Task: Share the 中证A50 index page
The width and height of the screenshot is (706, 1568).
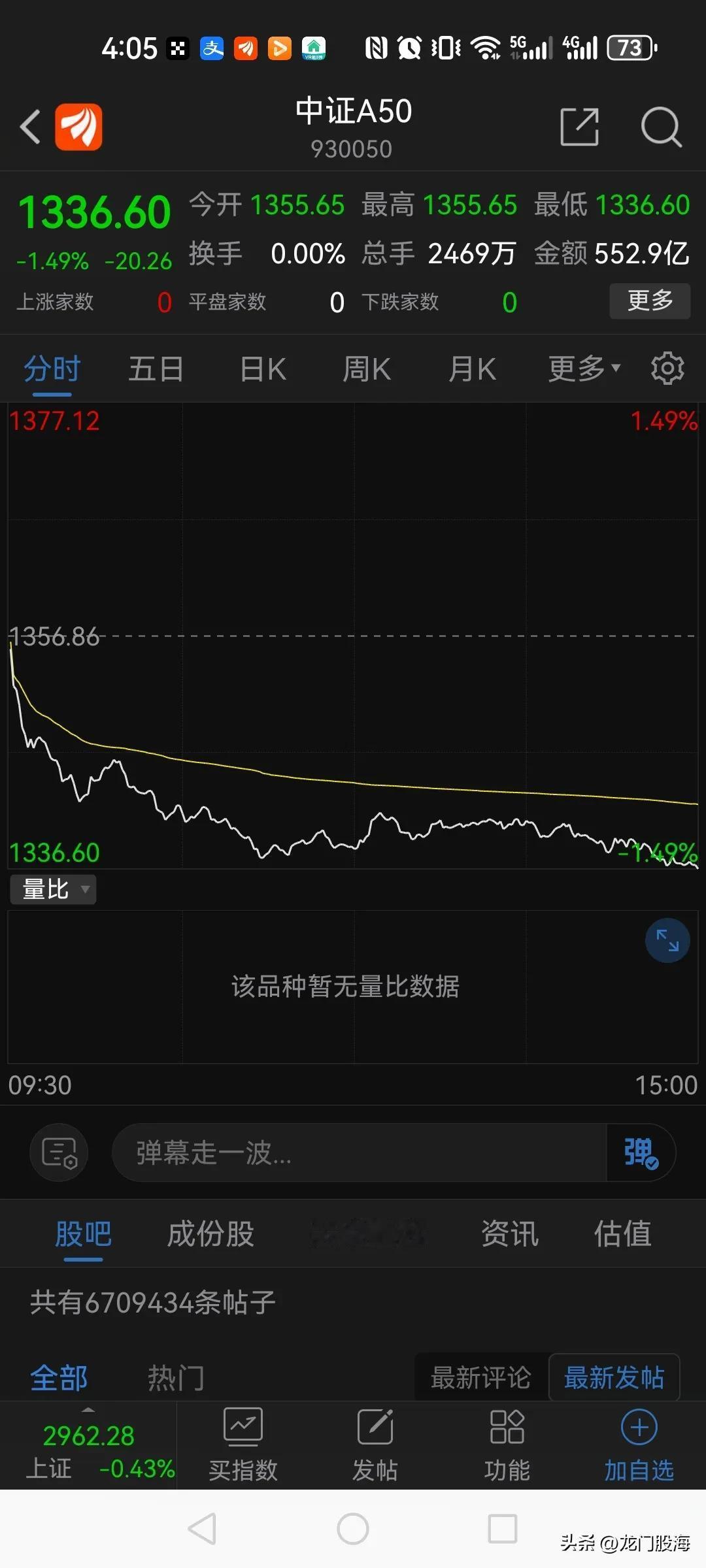Action: [x=579, y=127]
